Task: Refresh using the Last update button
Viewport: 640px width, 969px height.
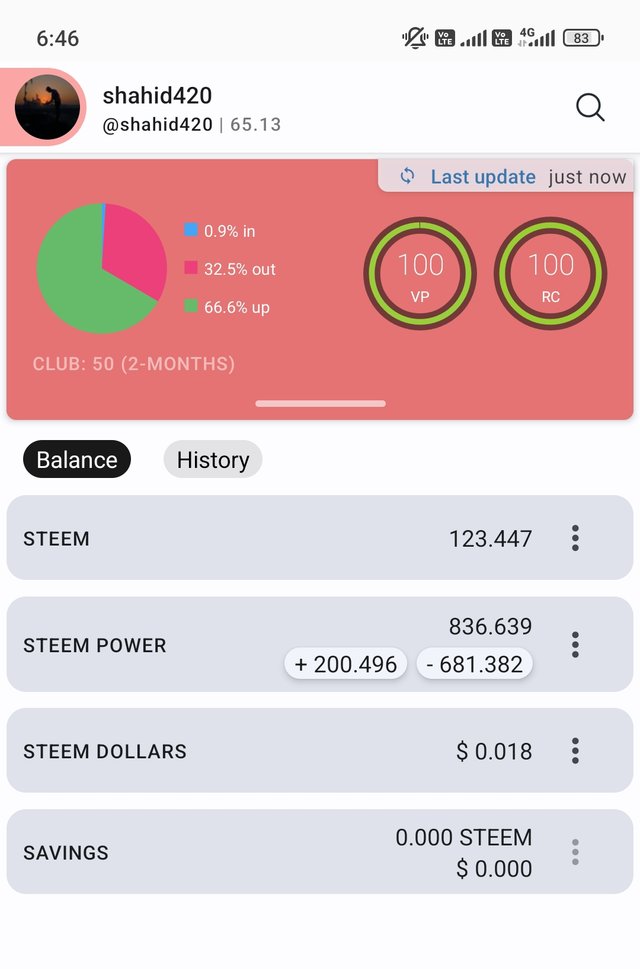Action: pos(470,177)
